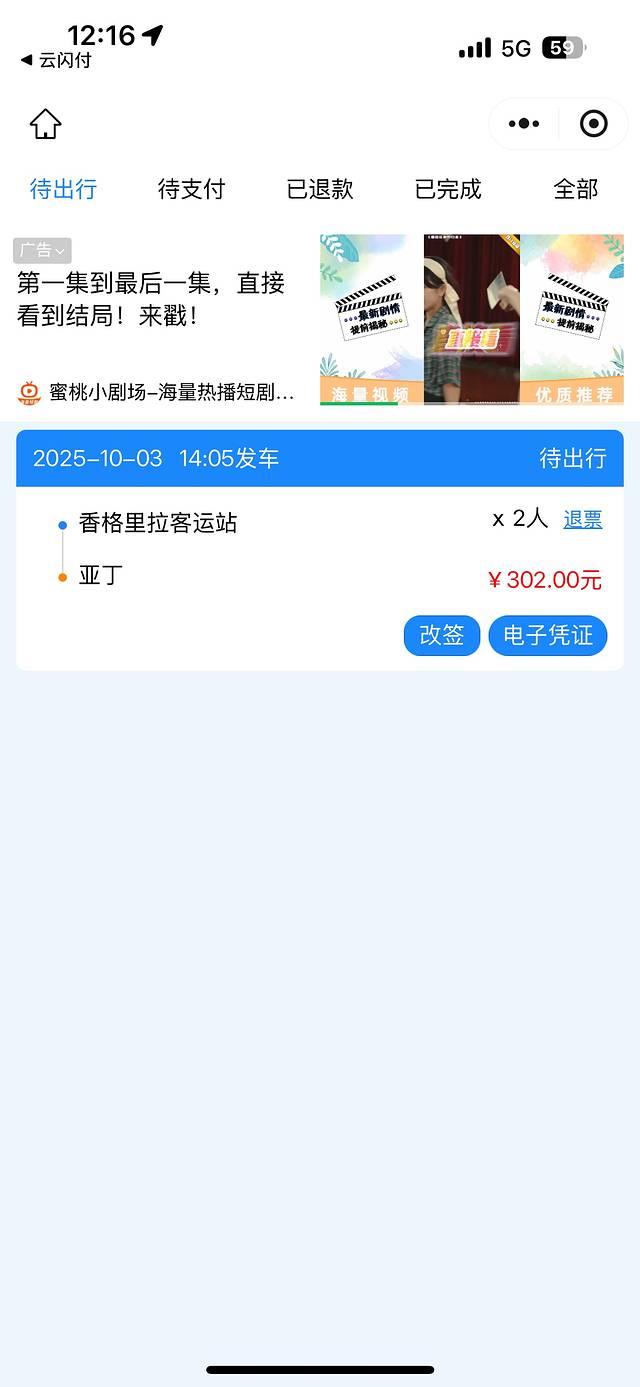
Task: Select the 全部 orders tab
Action: pyautogui.click(x=575, y=189)
